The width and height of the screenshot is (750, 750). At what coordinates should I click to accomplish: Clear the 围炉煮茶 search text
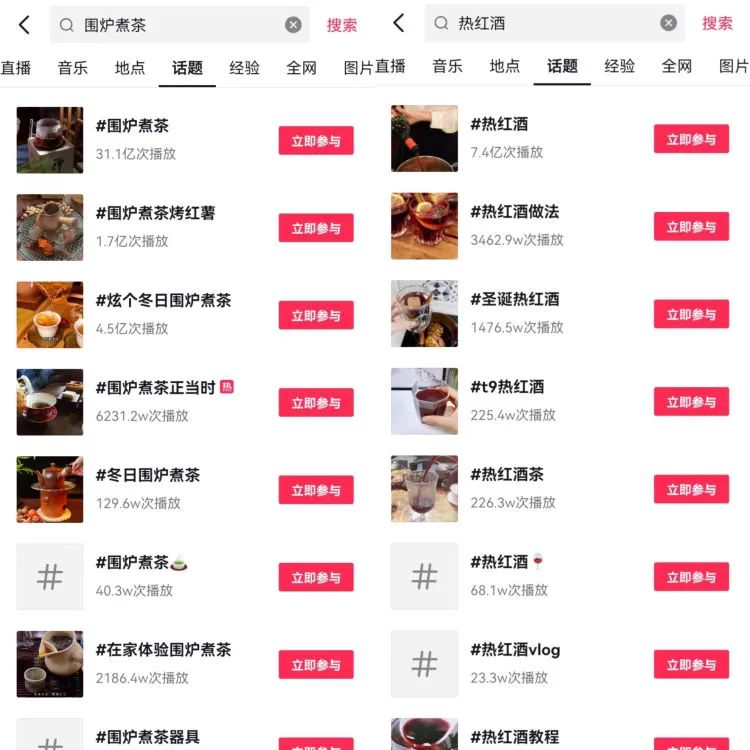(293, 25)
